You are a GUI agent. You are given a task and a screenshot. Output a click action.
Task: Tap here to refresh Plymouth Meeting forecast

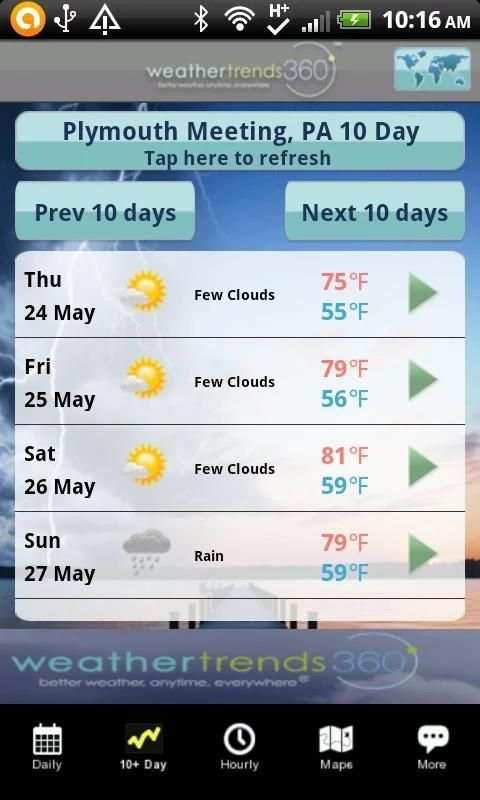click(240, 140)
